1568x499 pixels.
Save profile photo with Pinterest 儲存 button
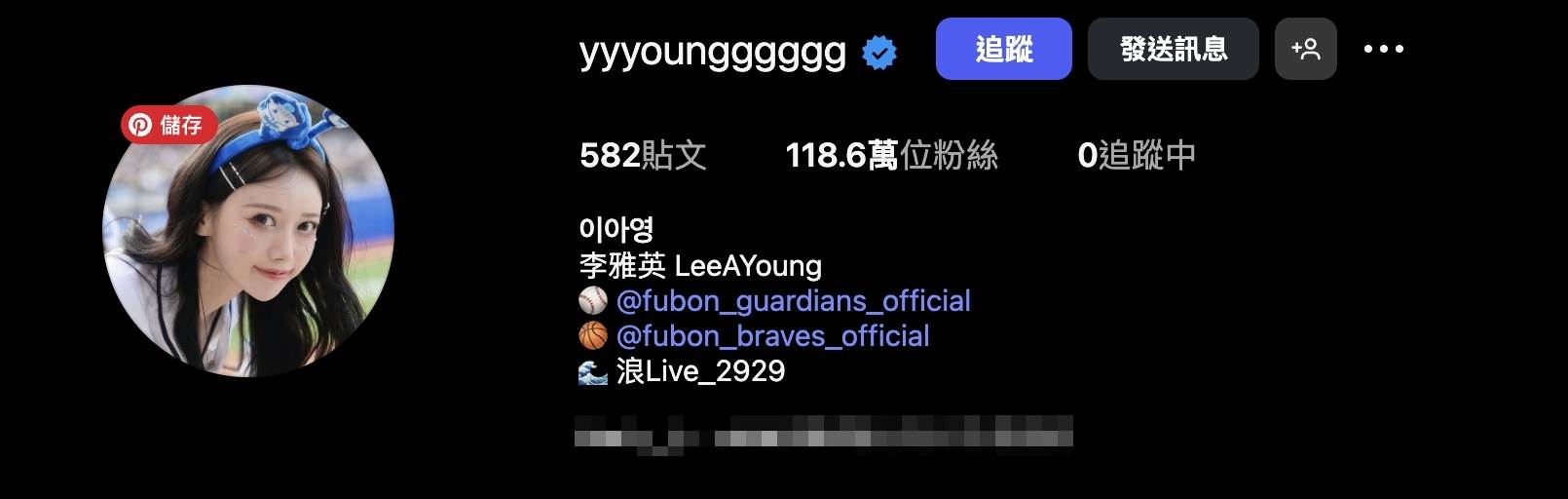(x=168, y=125)
